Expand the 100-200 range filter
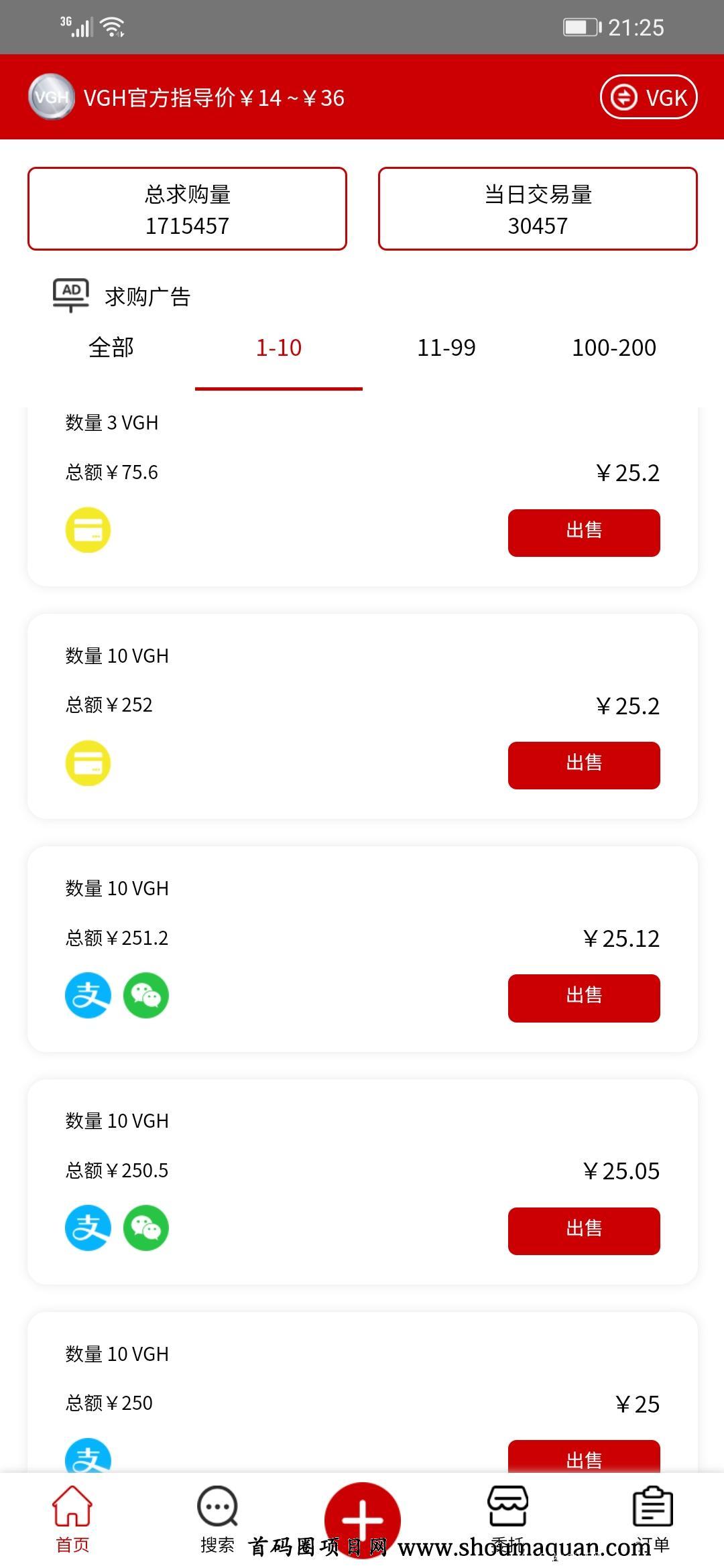Viewport: 724px width, 1568px height. (x=614, y=348)
